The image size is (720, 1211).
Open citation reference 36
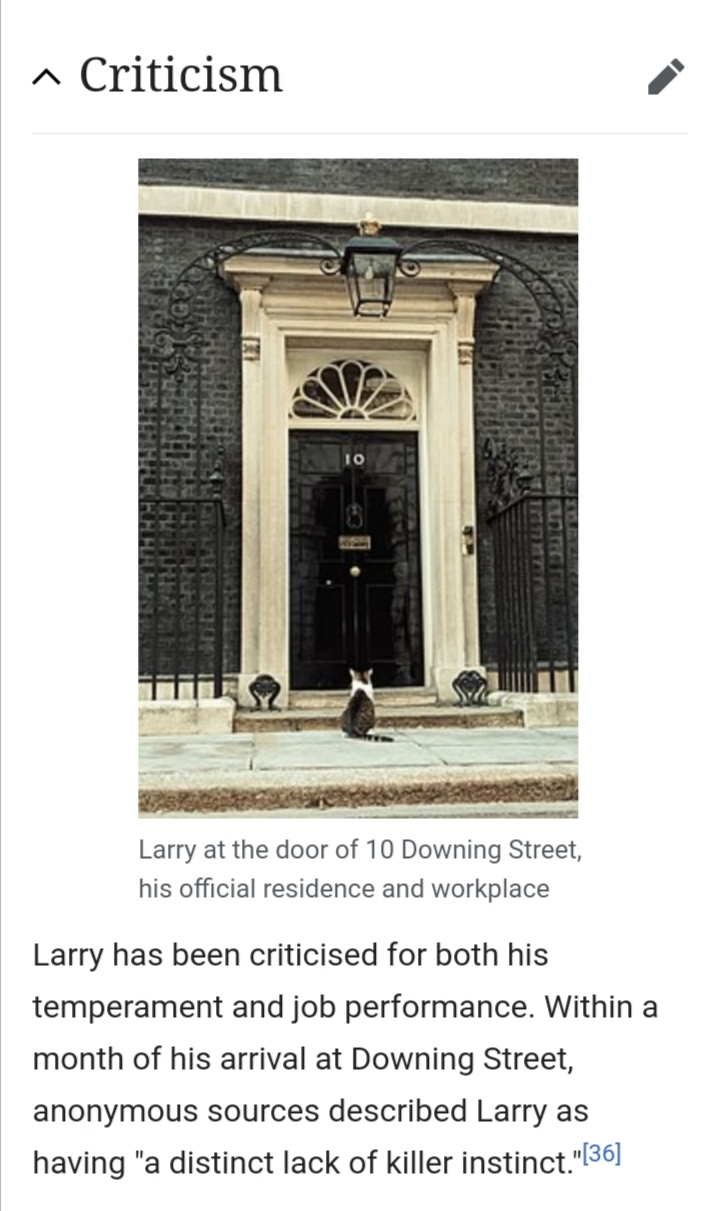[x=601, y=1152]
